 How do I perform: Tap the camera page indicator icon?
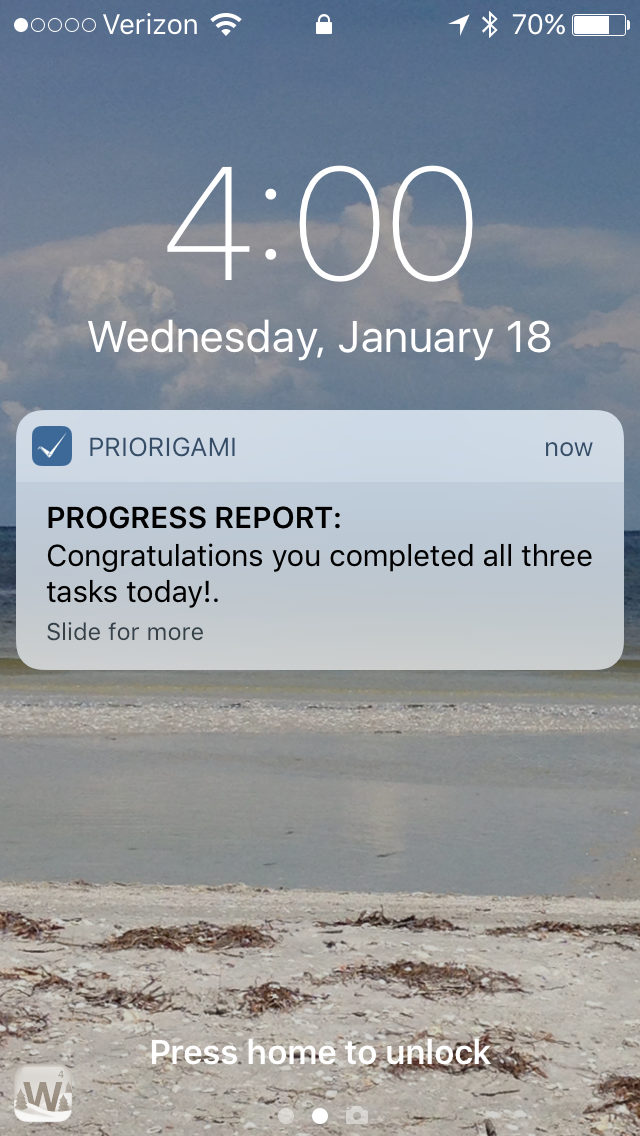356,1115
